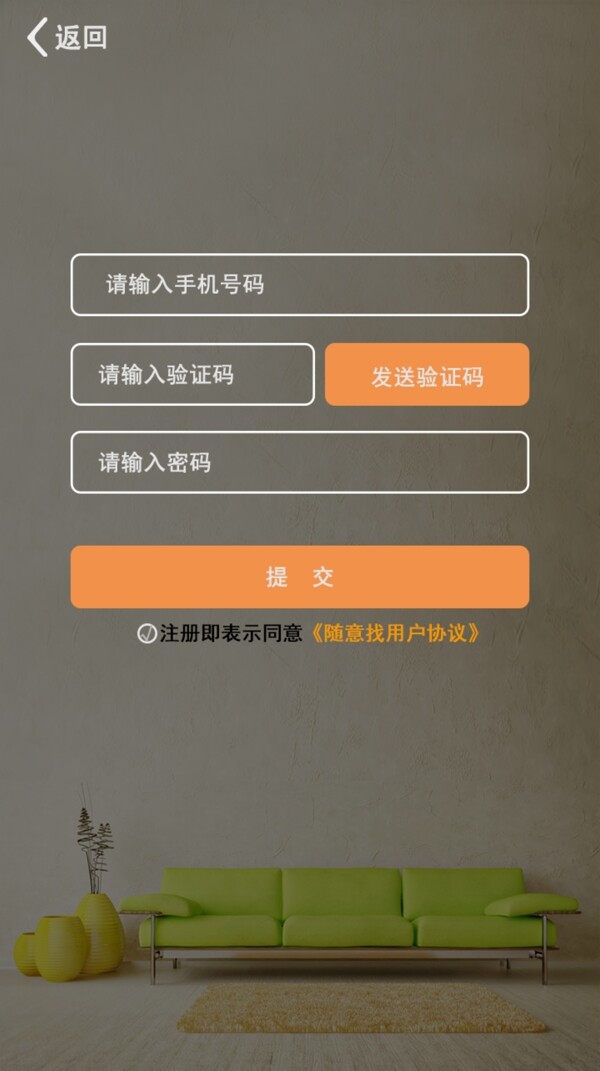Focus the phone number field 请输入手机号码
The height and width of the screenshot is (1071, 600).
pyautogui.click(x=299, y=285)
